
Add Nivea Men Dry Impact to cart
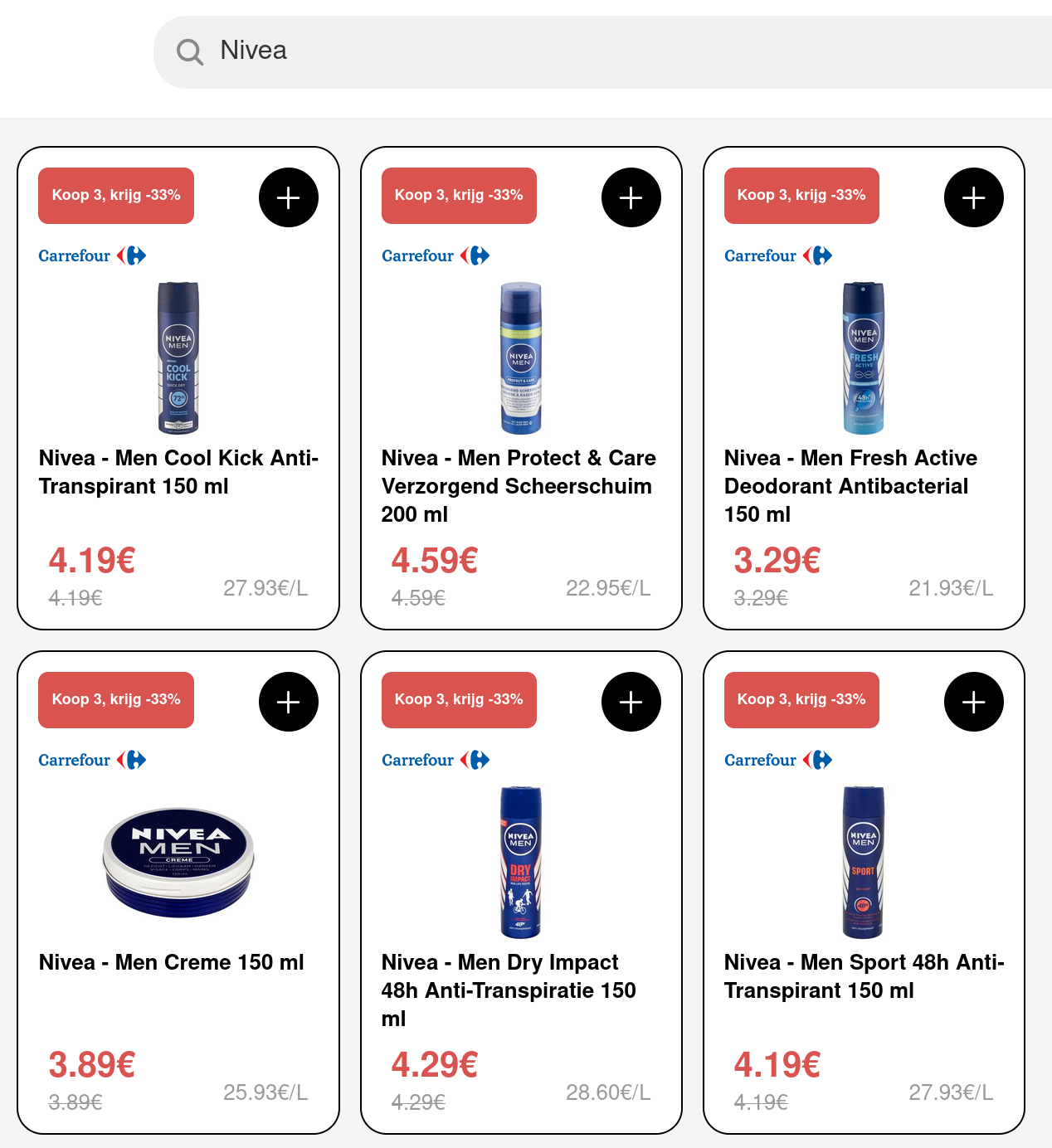(631, 701)
